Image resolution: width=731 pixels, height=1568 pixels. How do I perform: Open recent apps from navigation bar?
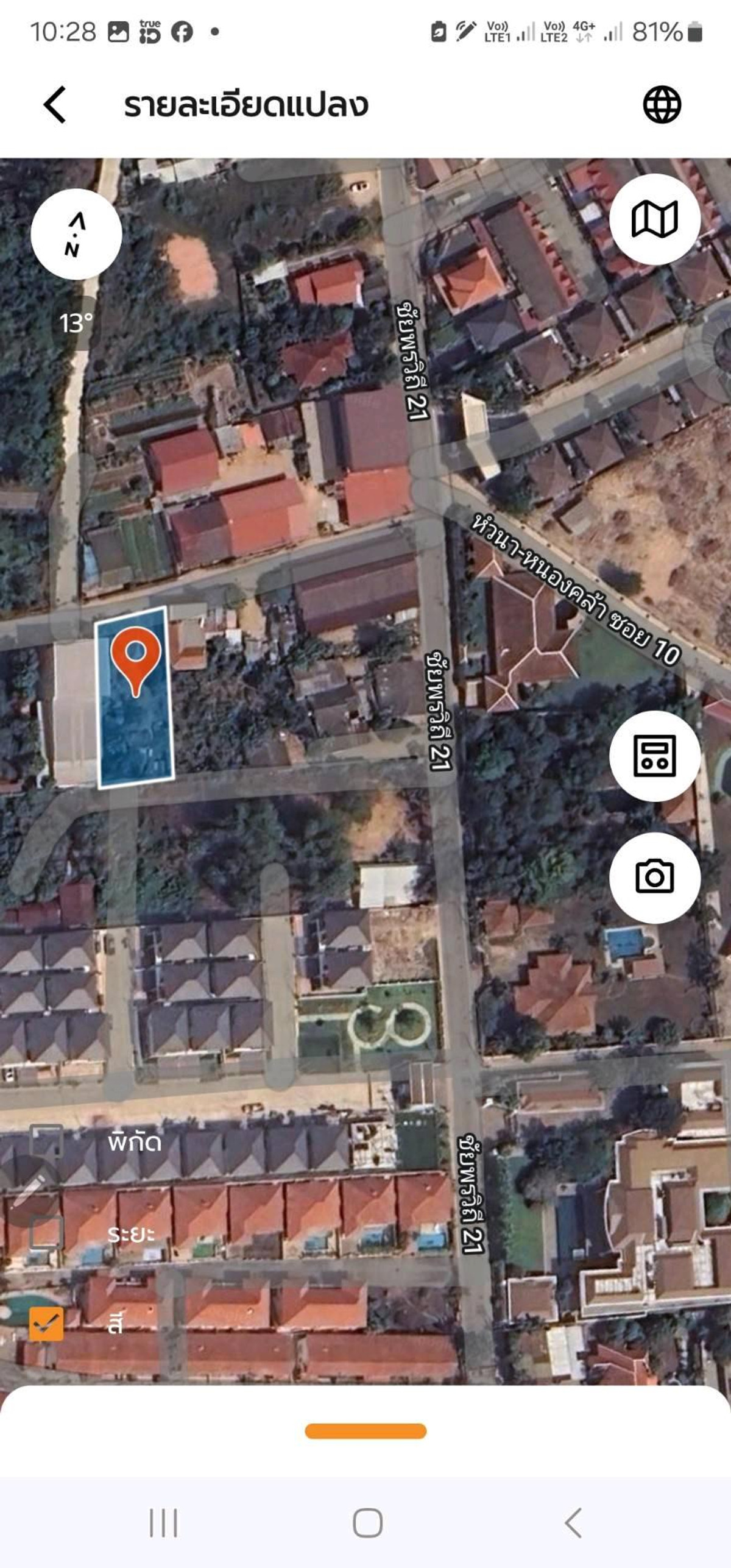163,1523
